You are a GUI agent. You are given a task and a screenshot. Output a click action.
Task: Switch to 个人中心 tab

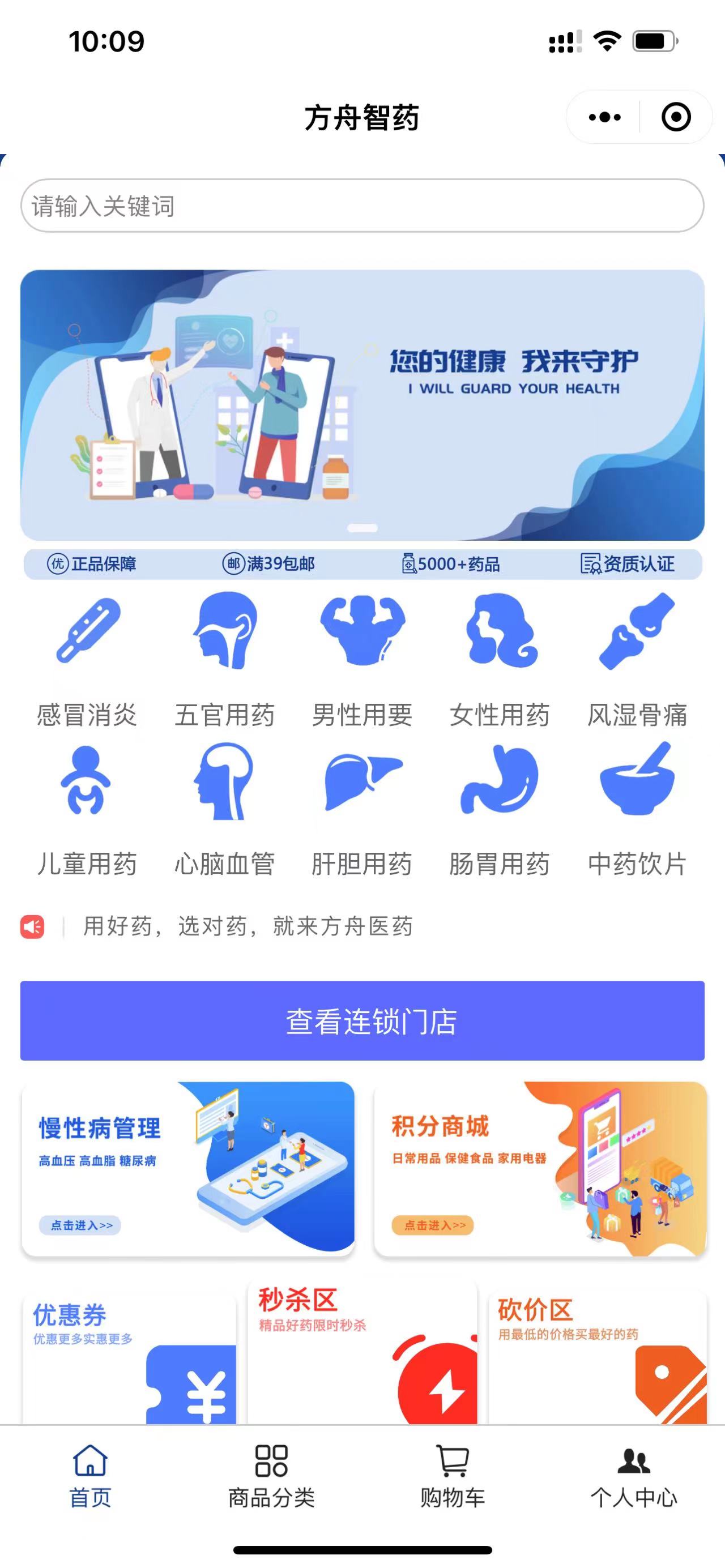633,1477
